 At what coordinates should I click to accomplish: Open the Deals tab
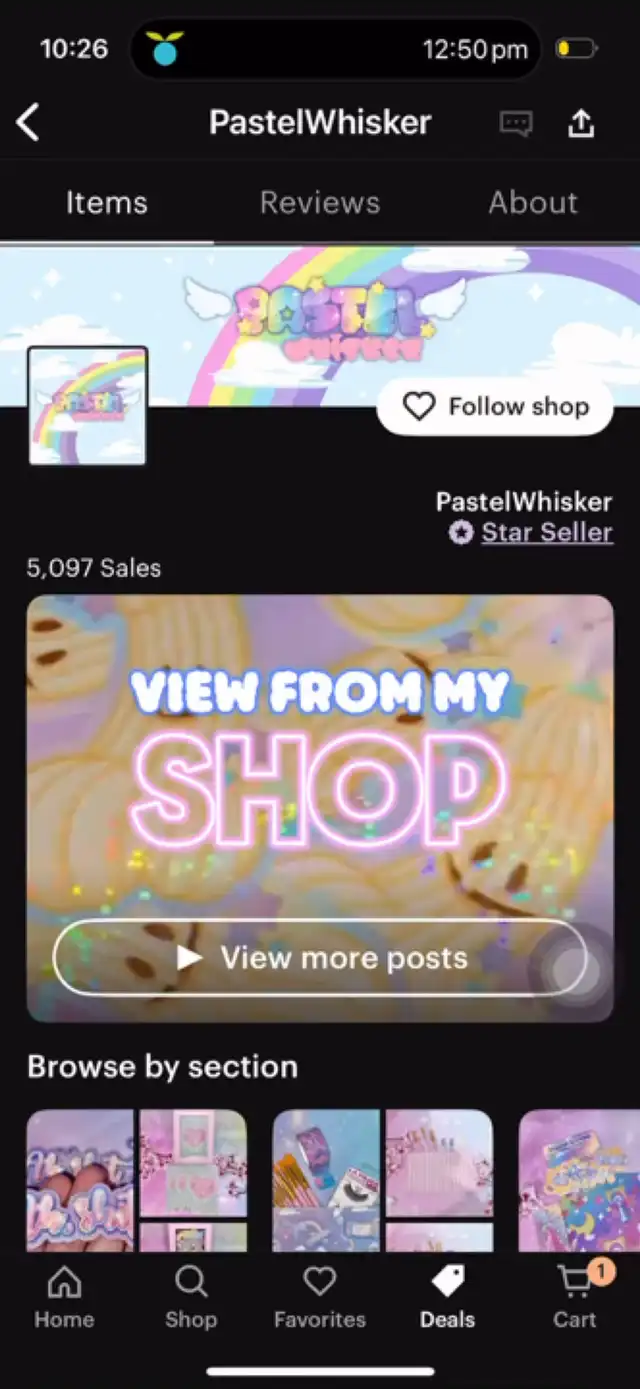(447, 1297)
